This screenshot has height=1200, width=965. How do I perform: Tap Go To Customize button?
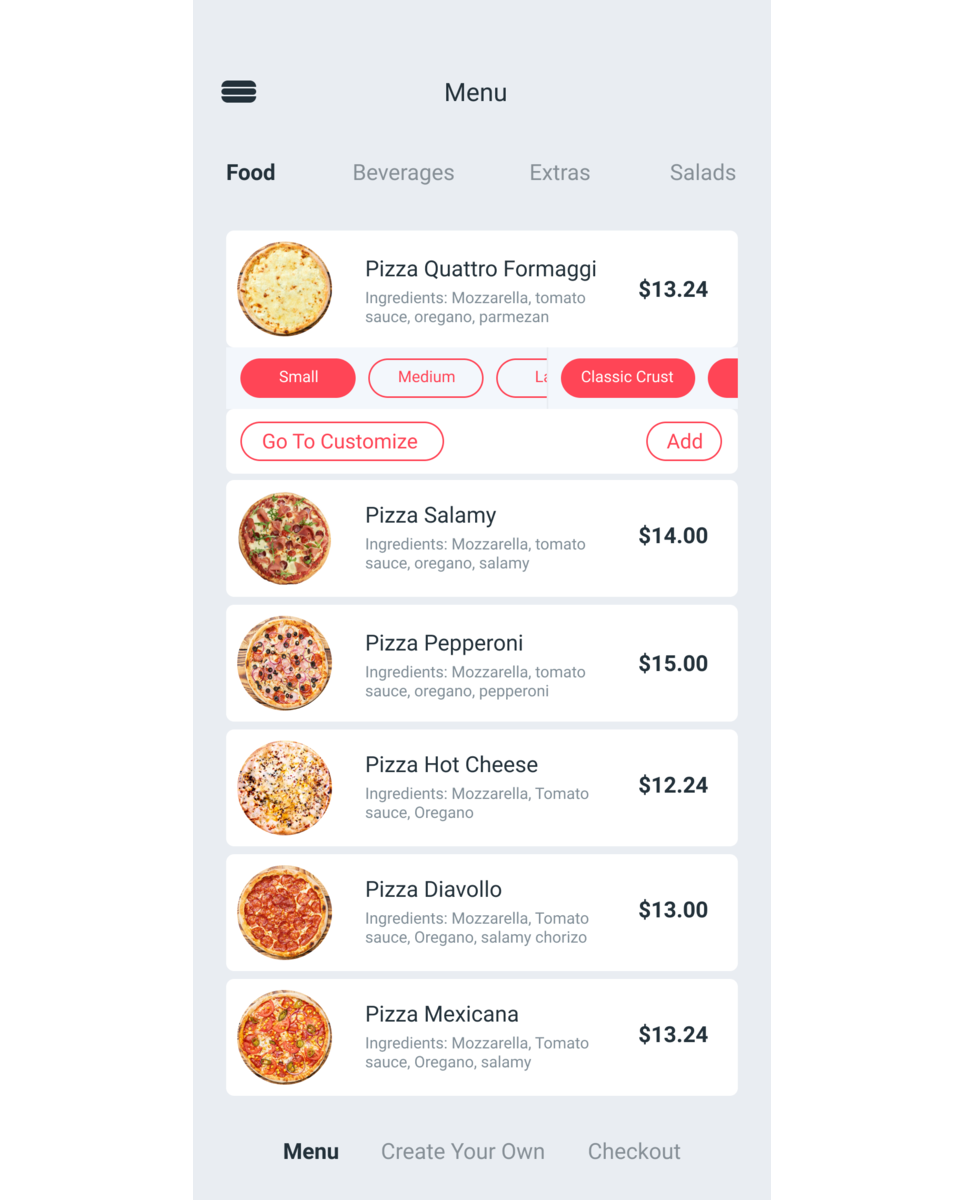(341, 441)
